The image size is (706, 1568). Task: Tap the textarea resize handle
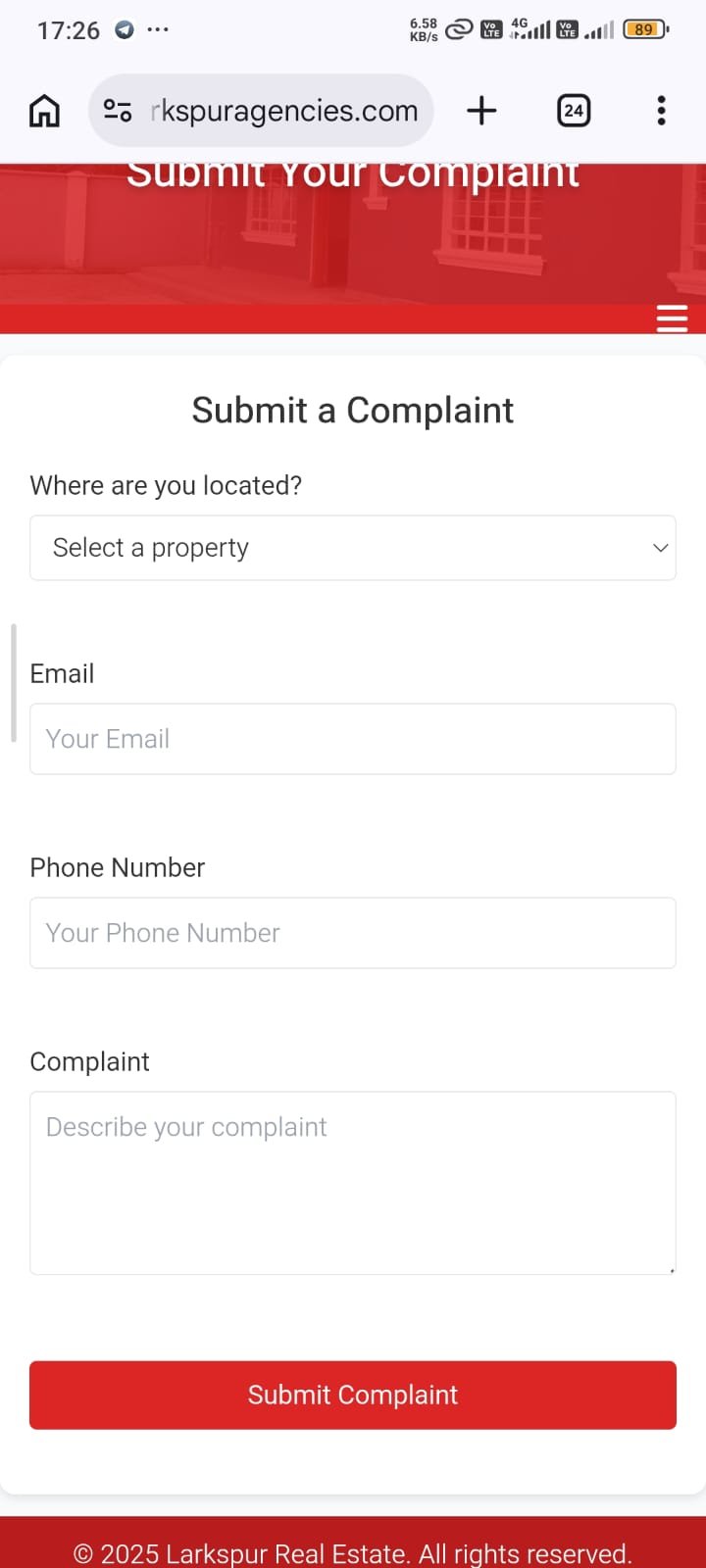671,1269
